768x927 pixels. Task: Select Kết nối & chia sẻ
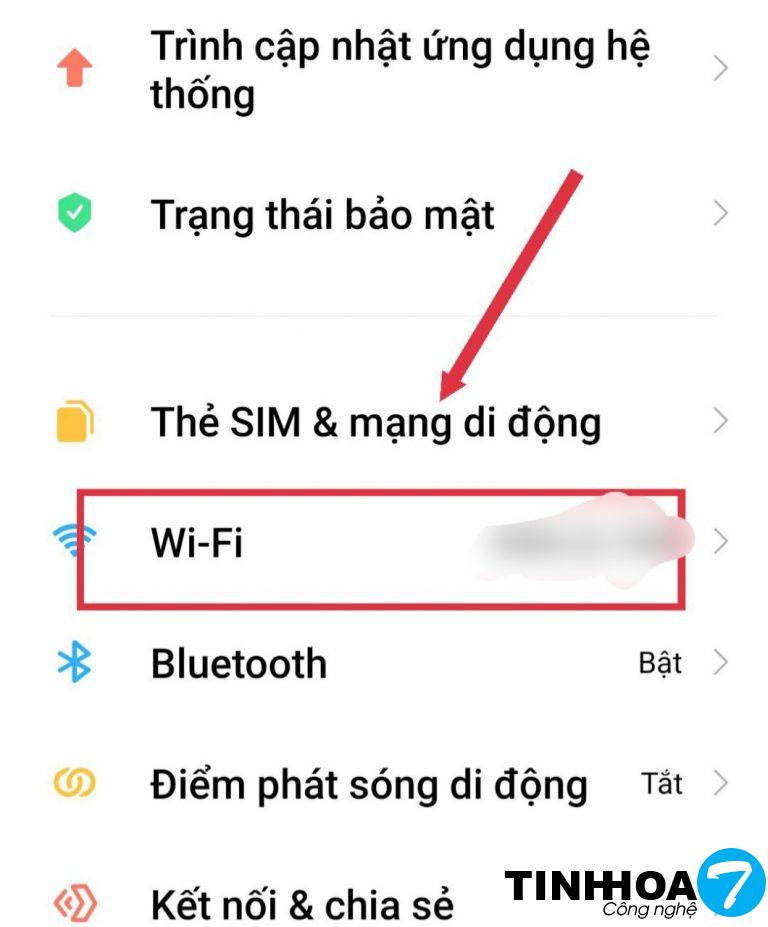click(x=302, y=903)
